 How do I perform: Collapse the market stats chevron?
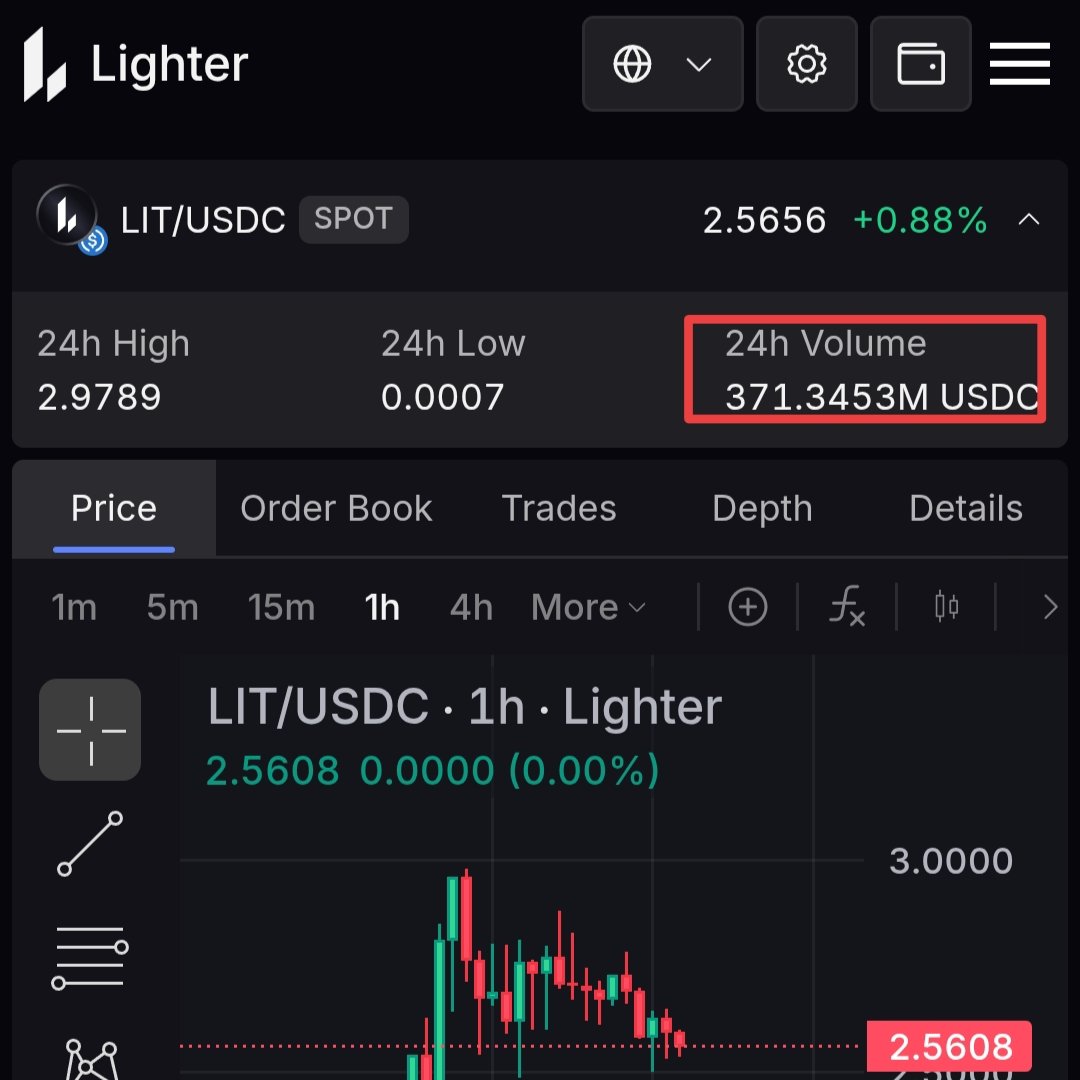coord(1028,220)
